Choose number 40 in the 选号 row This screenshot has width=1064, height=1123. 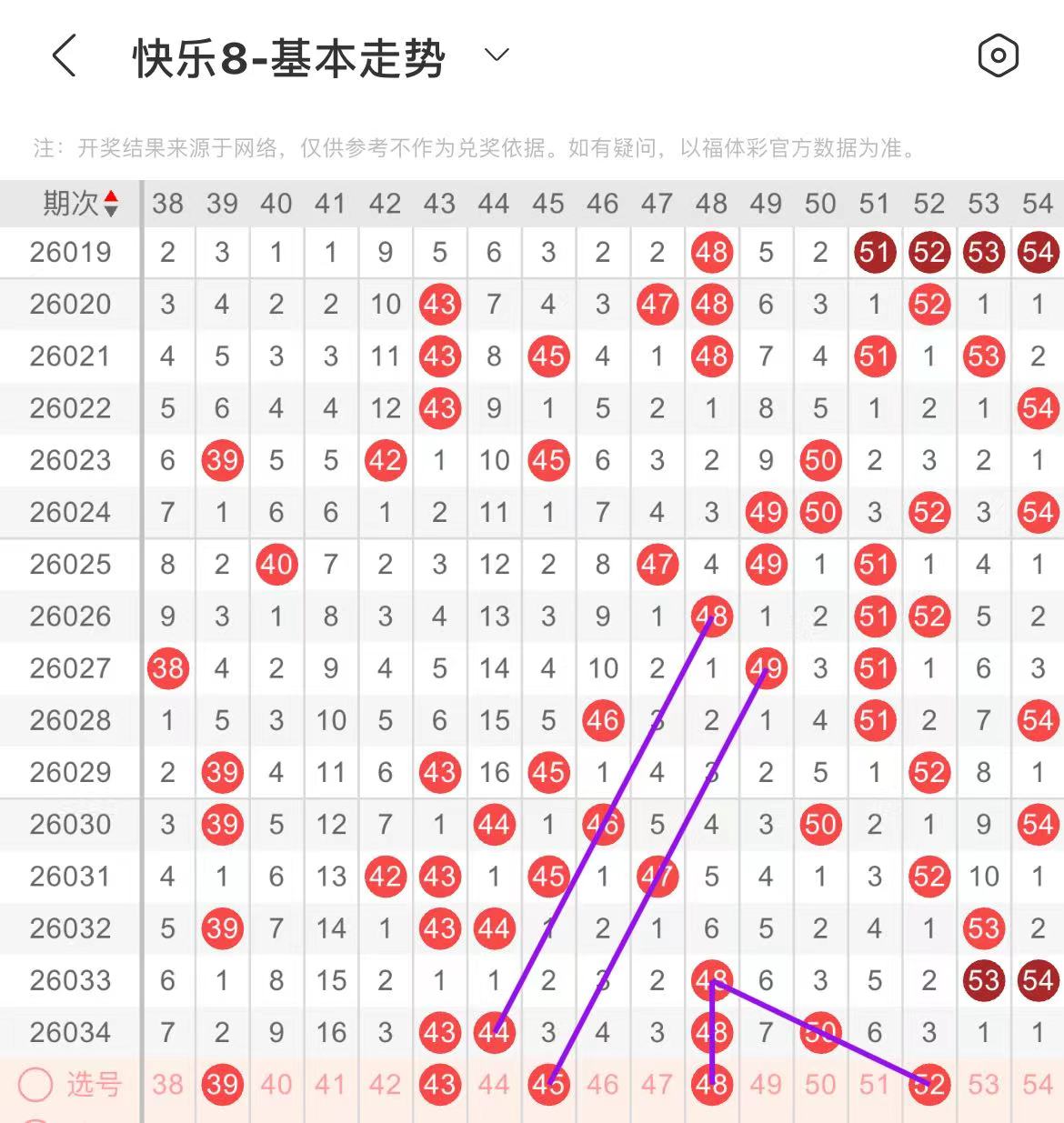coord(276,1084)
